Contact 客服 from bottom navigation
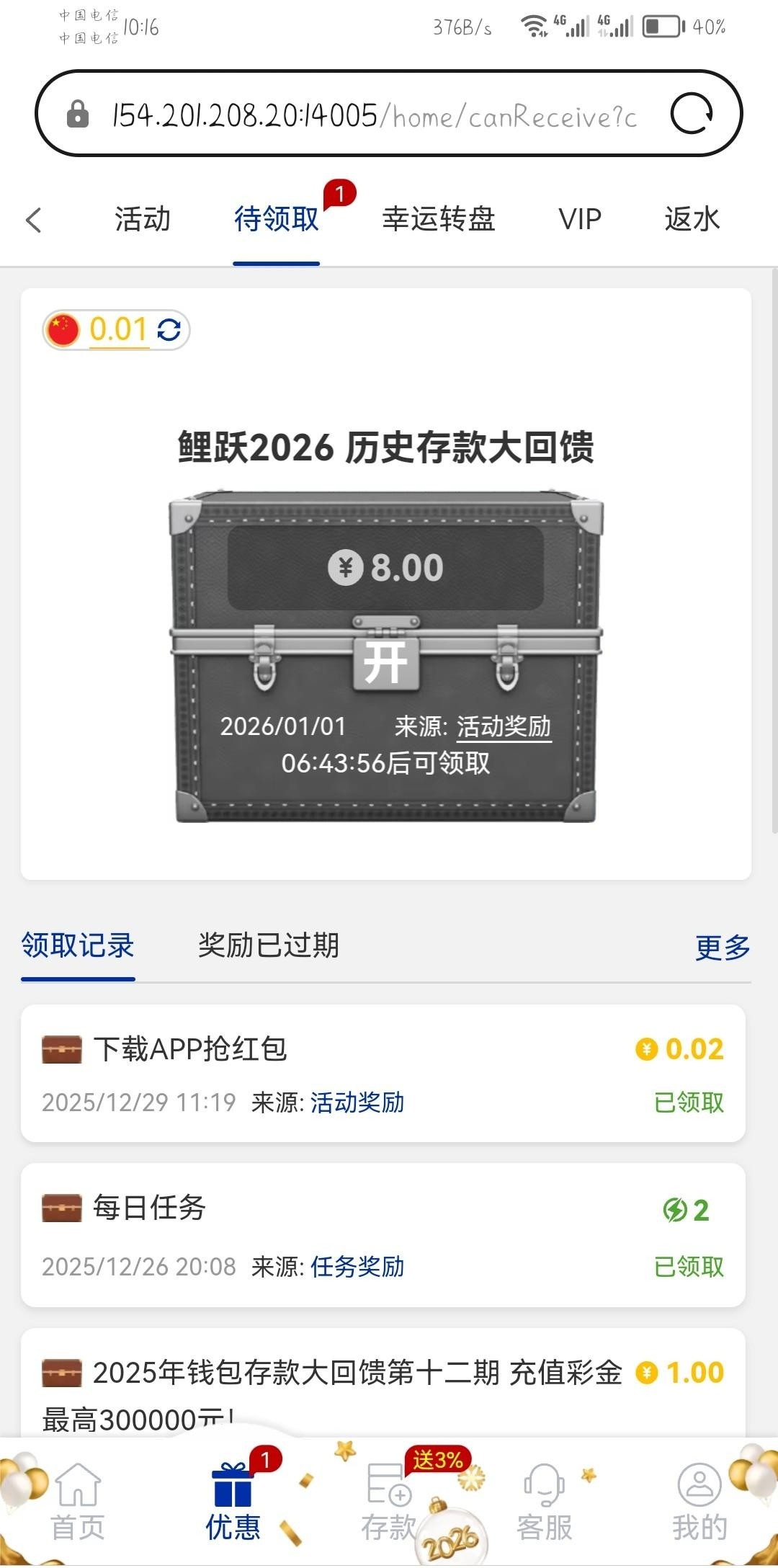Viewport: 778px width, 1568px height. tap(545, 1502)
